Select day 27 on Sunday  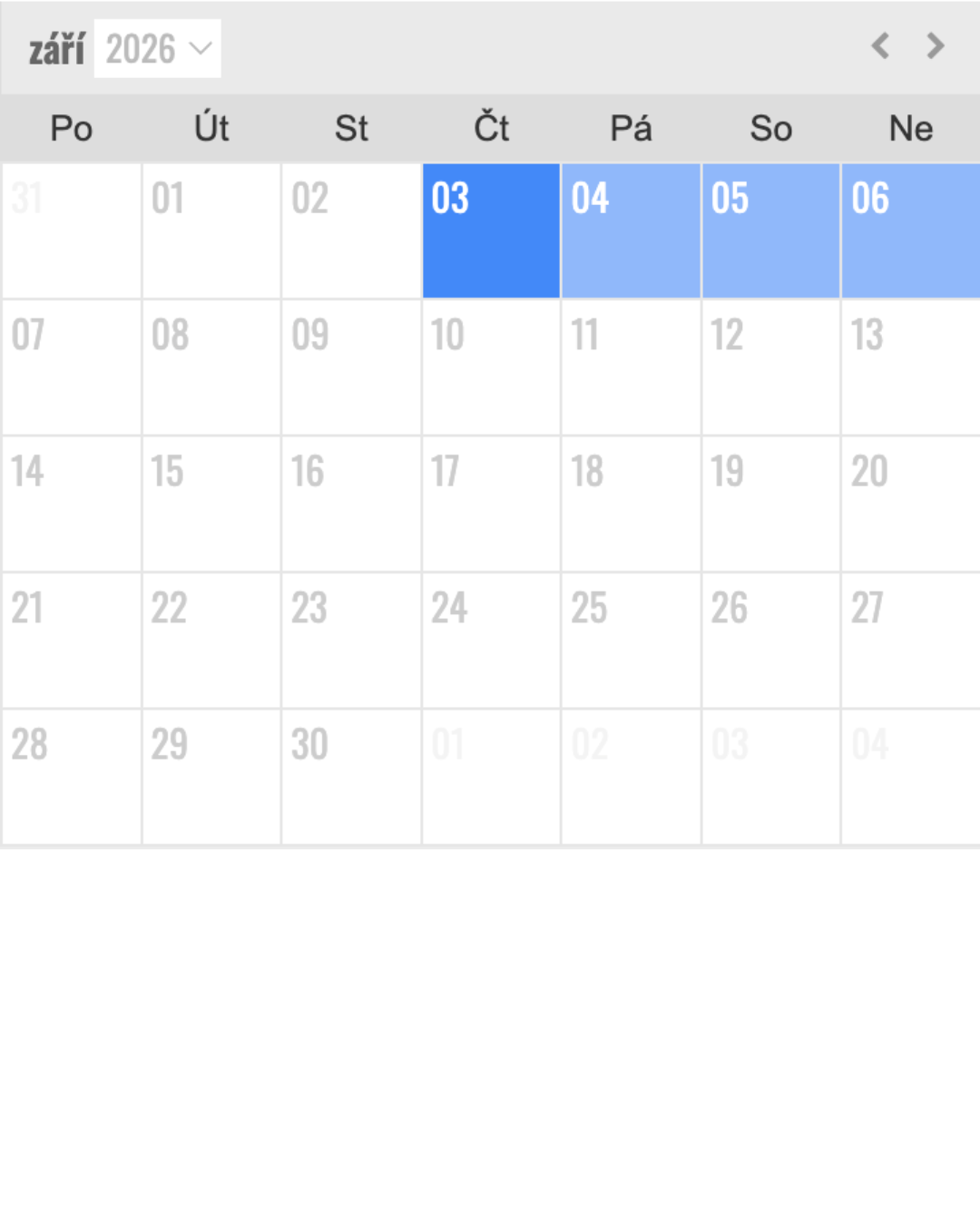(910, 640)
